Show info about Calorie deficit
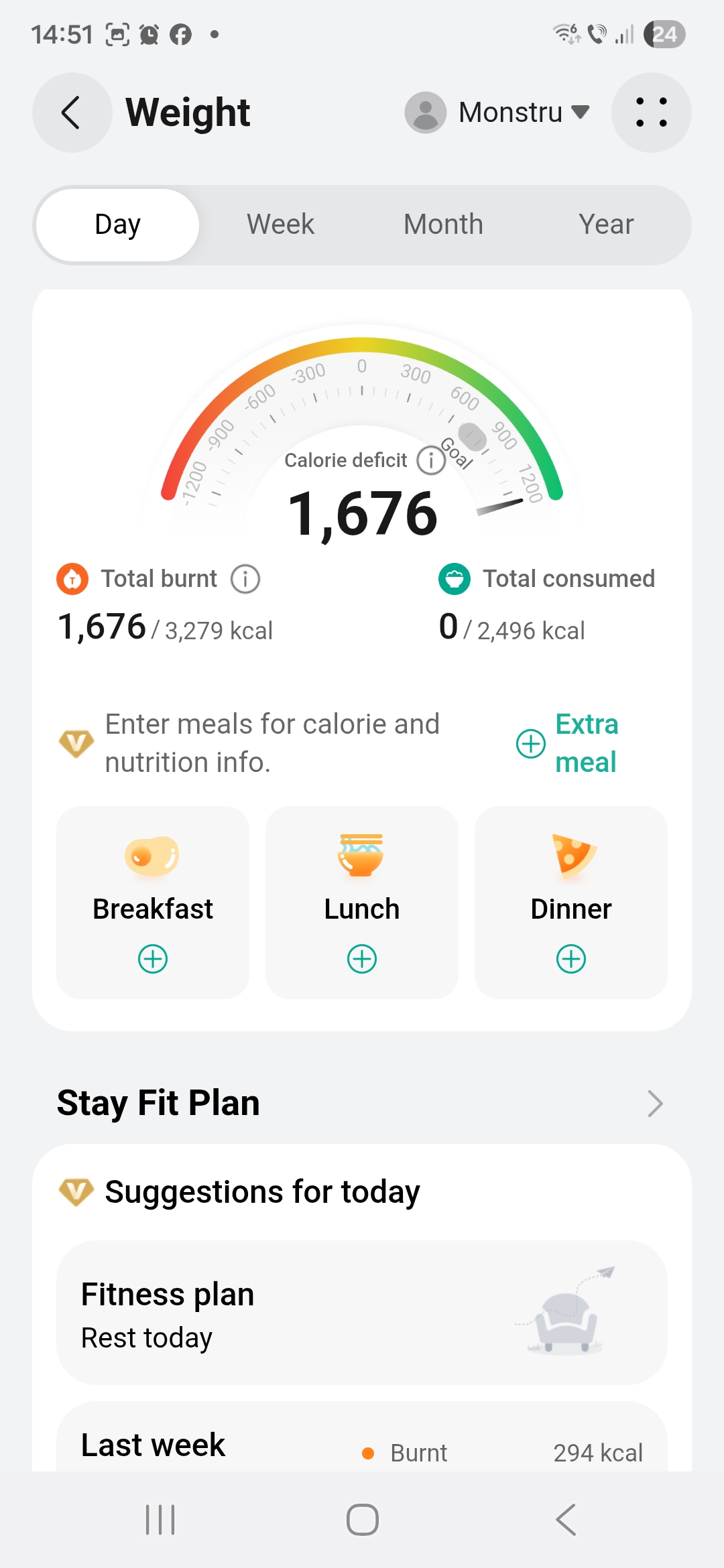The width and height of the screenshot is (724, 1568). 430,460
